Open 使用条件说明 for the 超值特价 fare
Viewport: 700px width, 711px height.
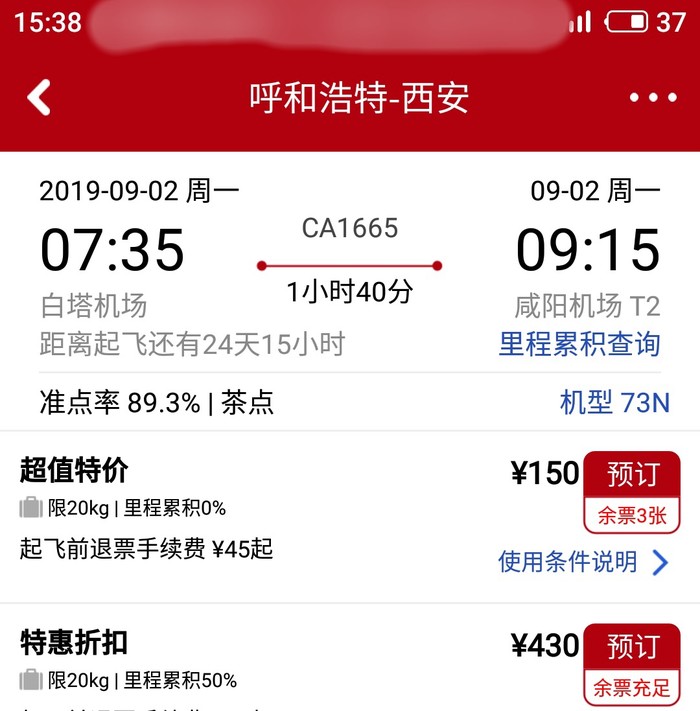582,562
